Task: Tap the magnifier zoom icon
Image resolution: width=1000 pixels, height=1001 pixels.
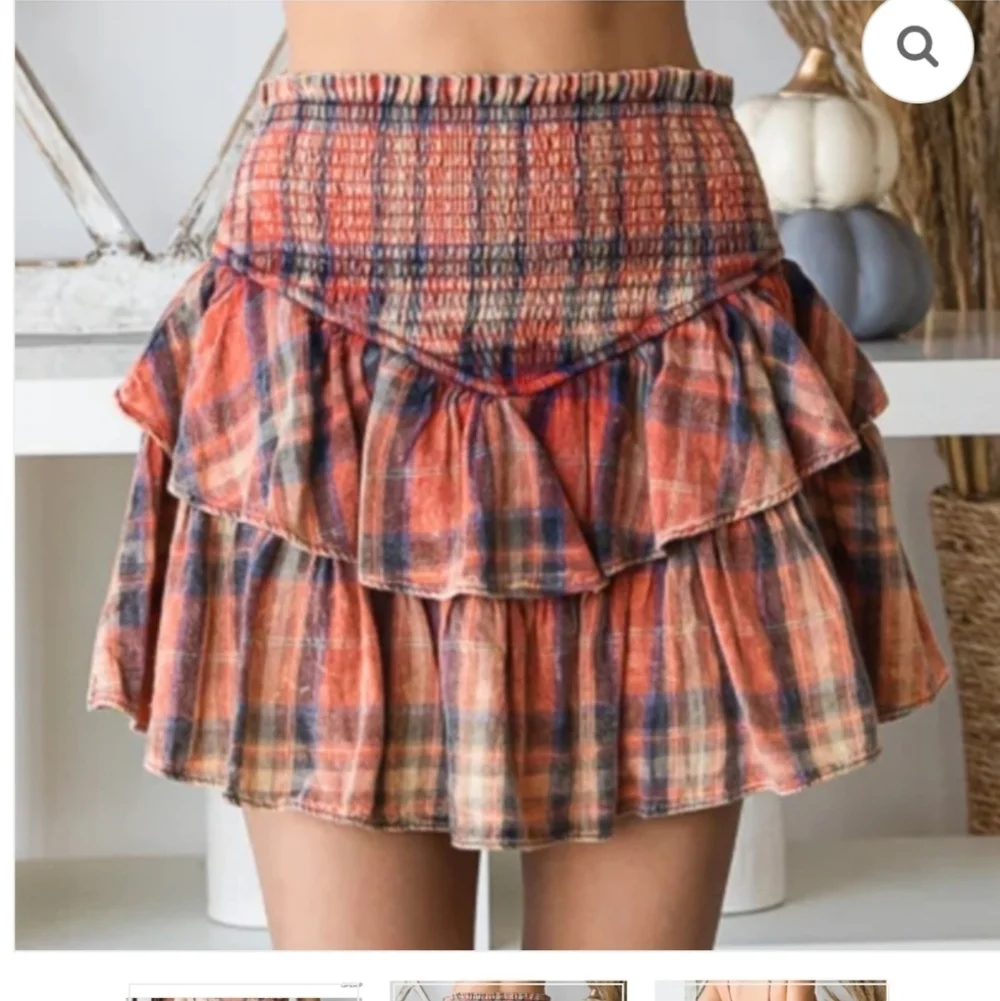Action: pyautogui.click(x=917, y=47)
